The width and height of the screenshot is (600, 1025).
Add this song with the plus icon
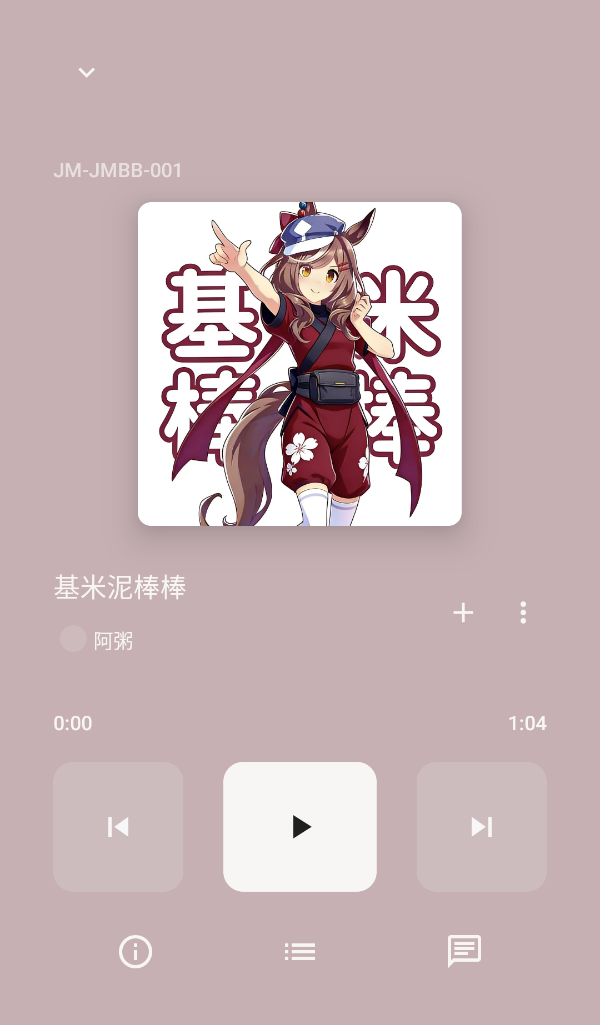463,613
